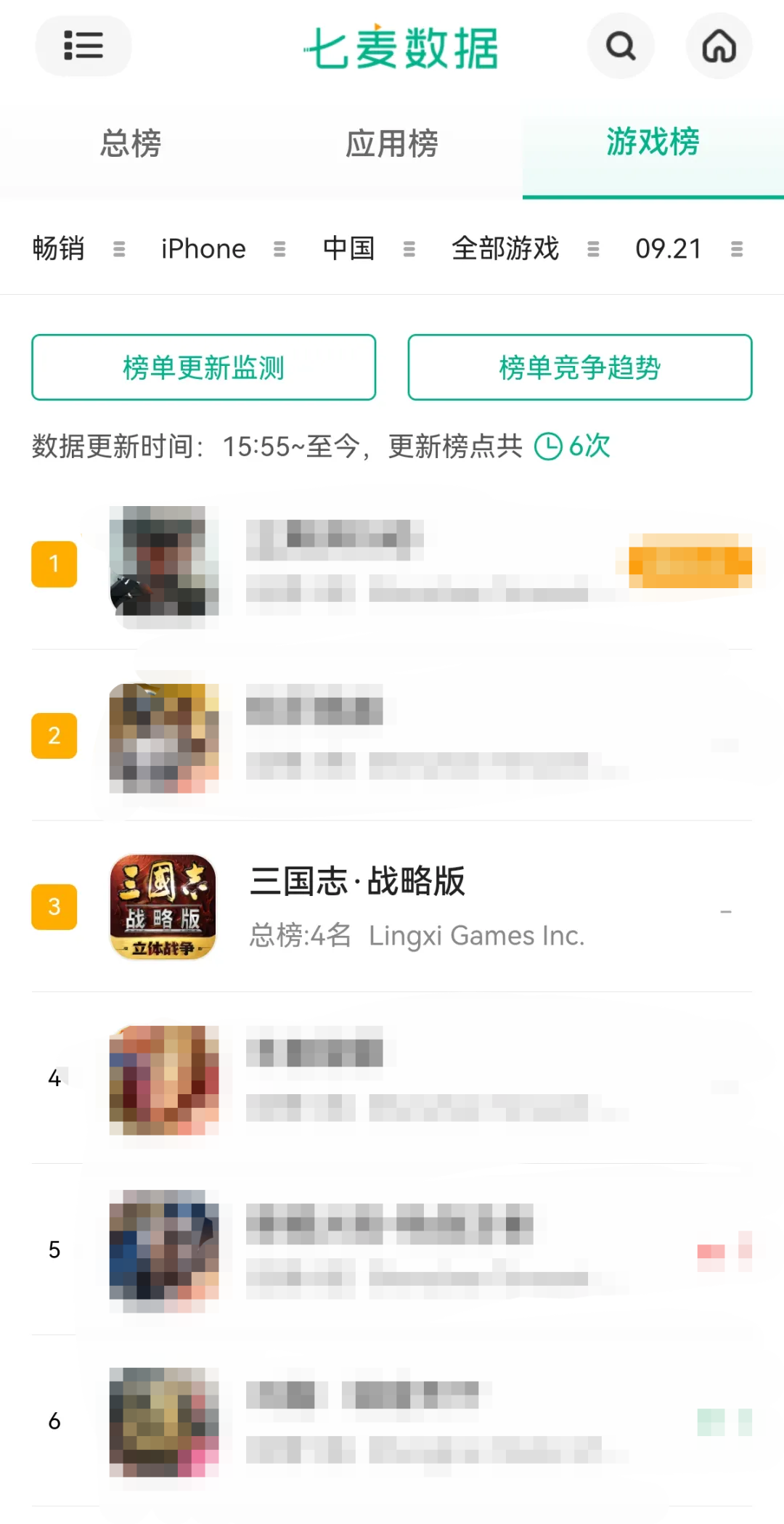Select the rank 6 badge

point(55,1421)
